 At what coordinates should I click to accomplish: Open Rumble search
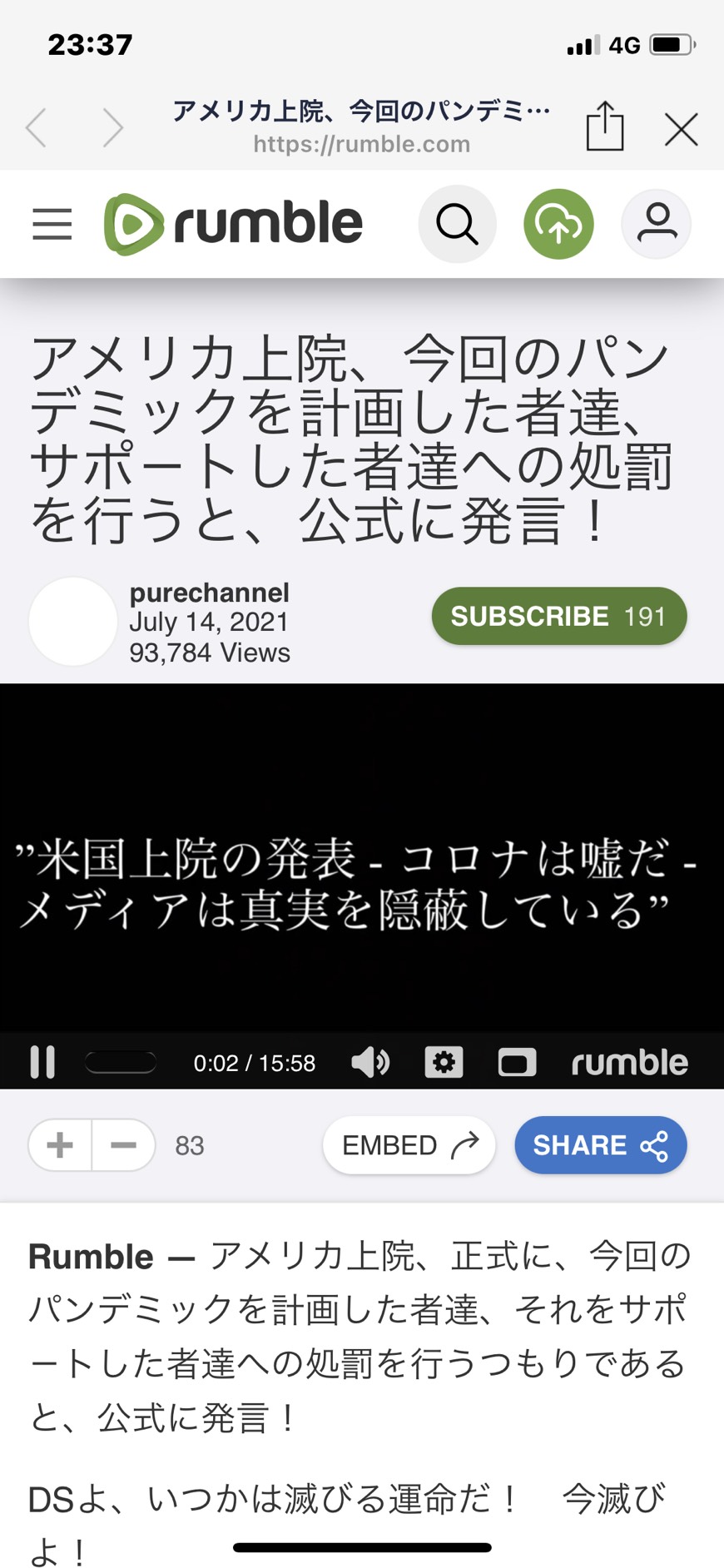457,224
